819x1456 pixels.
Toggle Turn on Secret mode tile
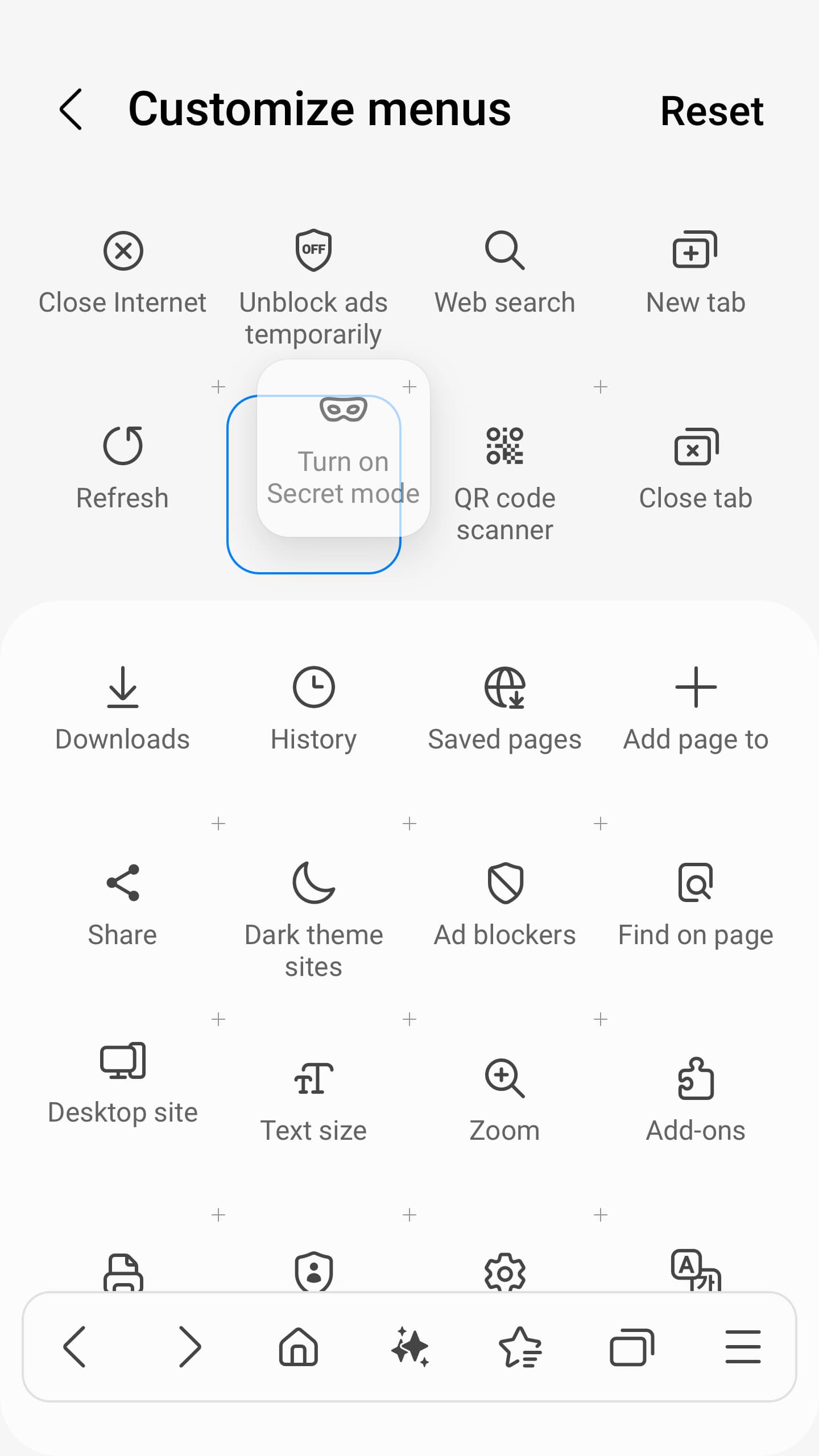point(343,449)
